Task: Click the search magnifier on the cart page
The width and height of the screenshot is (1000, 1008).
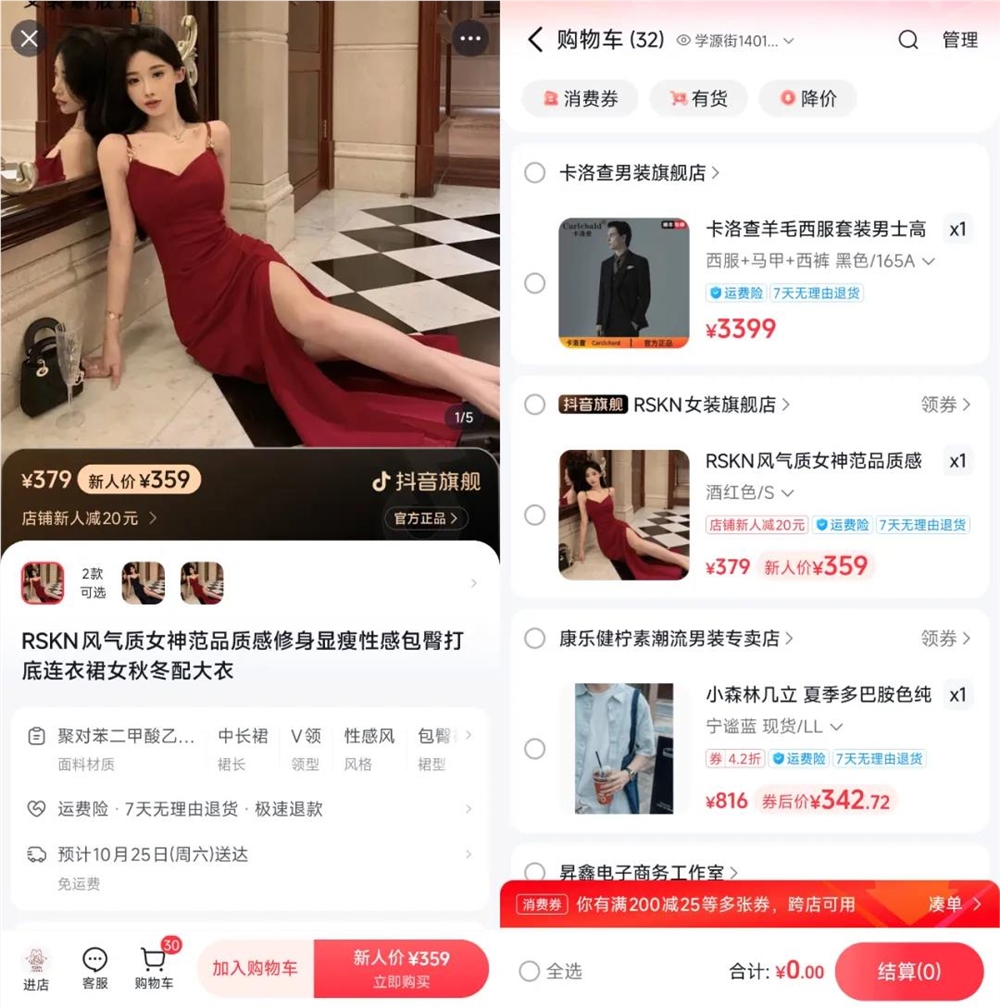Action: 908,40
